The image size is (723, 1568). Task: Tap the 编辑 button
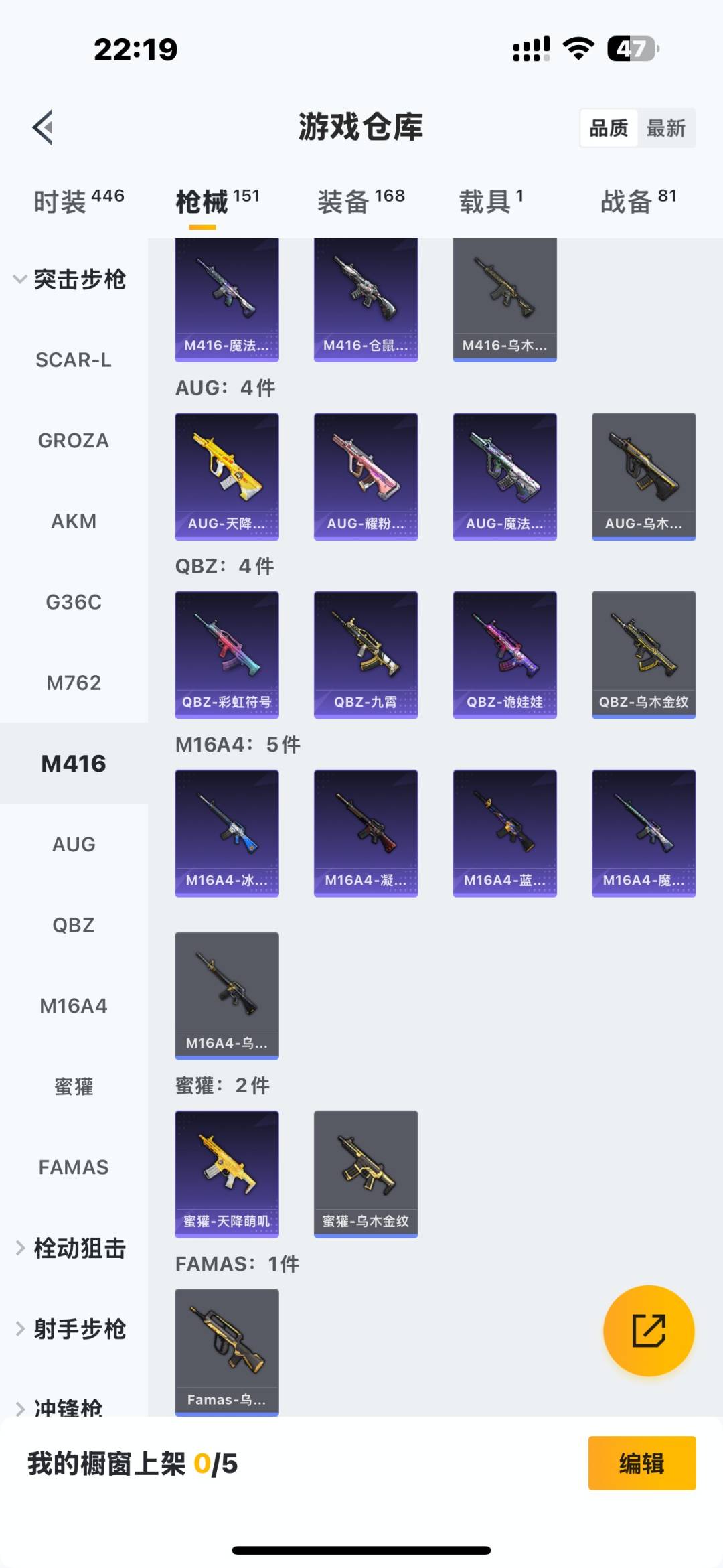pos(641,1464)
